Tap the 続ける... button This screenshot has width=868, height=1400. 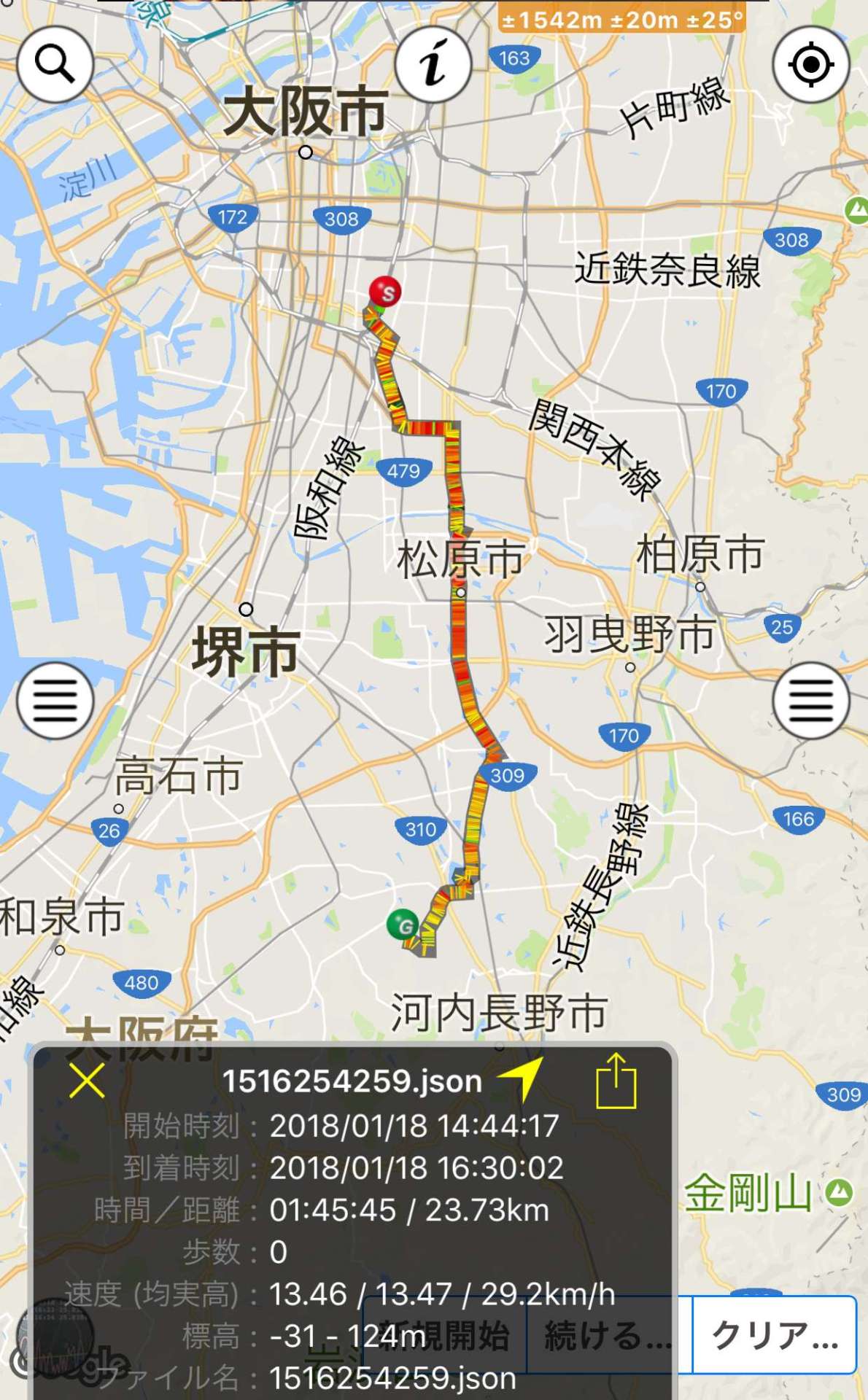tap(608, 1334)
